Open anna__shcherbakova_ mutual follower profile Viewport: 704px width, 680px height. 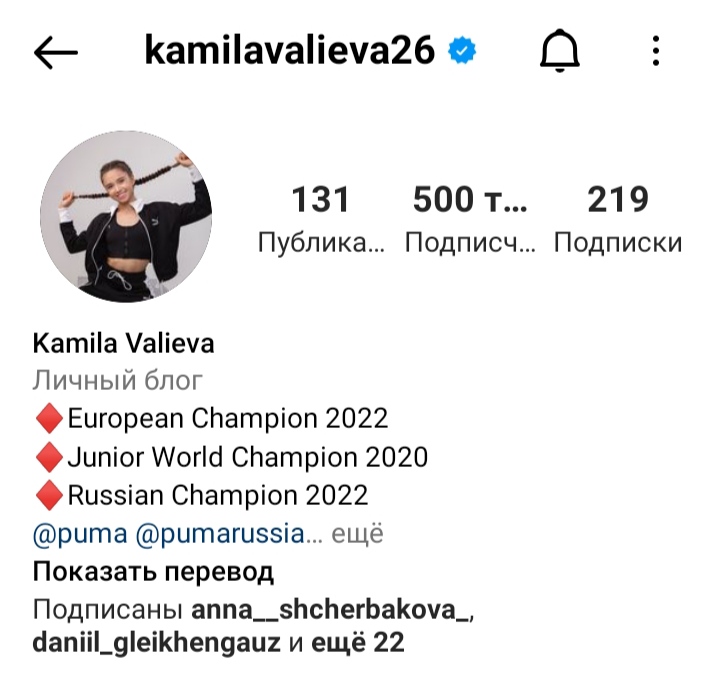(331, 609)
